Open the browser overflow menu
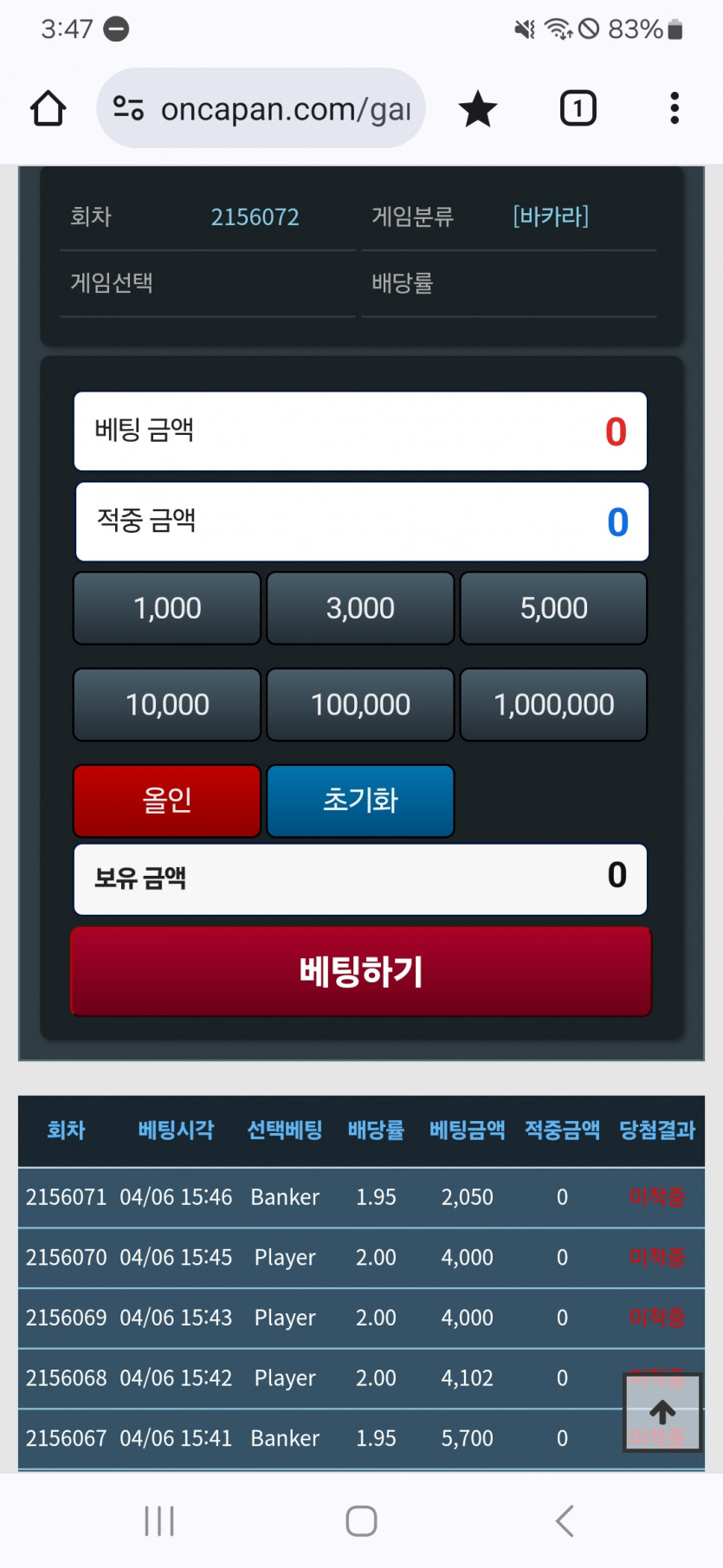Screen dimensions: 723x1568 click(x=674, y=109)
